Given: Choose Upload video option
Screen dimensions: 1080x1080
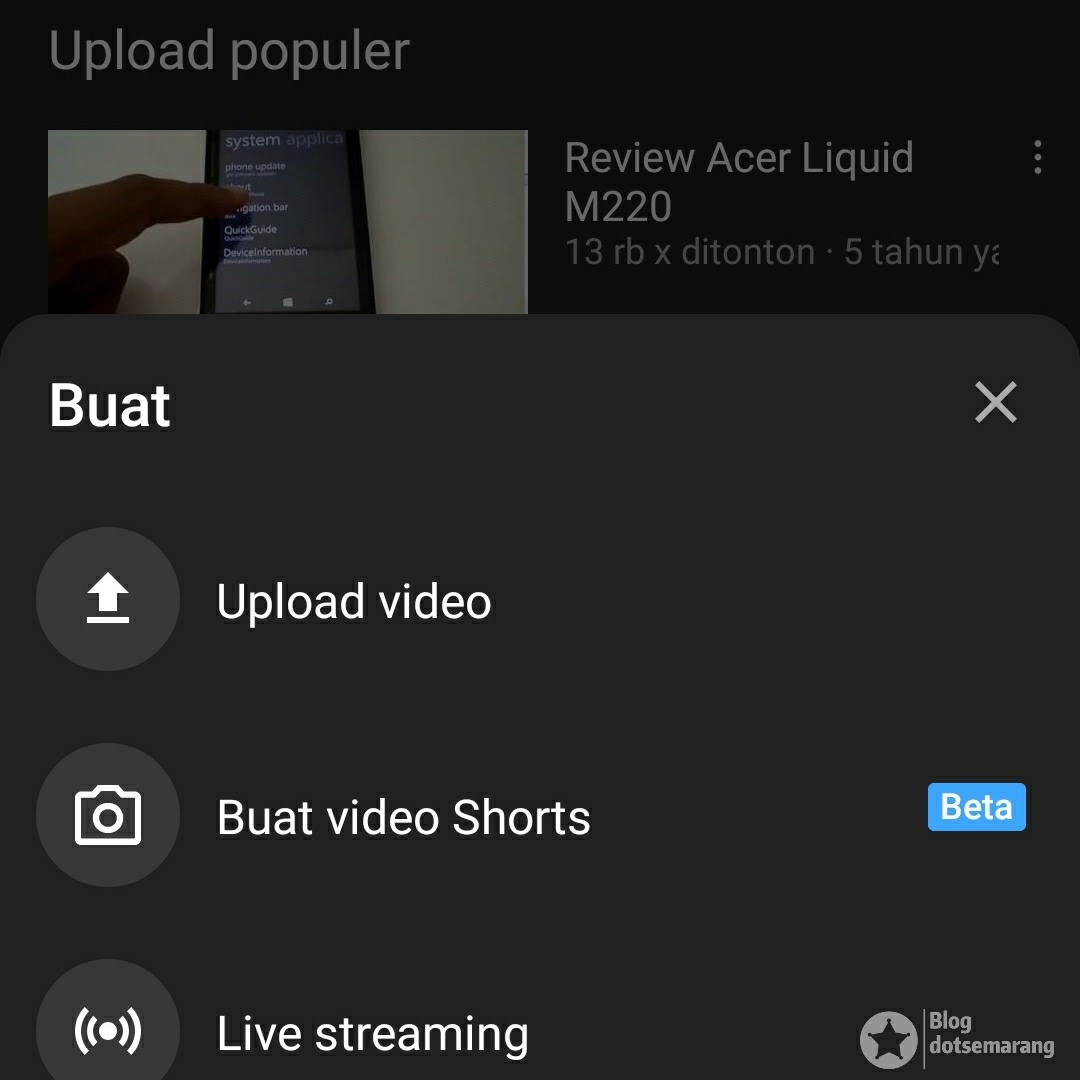Looking at the screenshot, I should [x=353, y=601].
